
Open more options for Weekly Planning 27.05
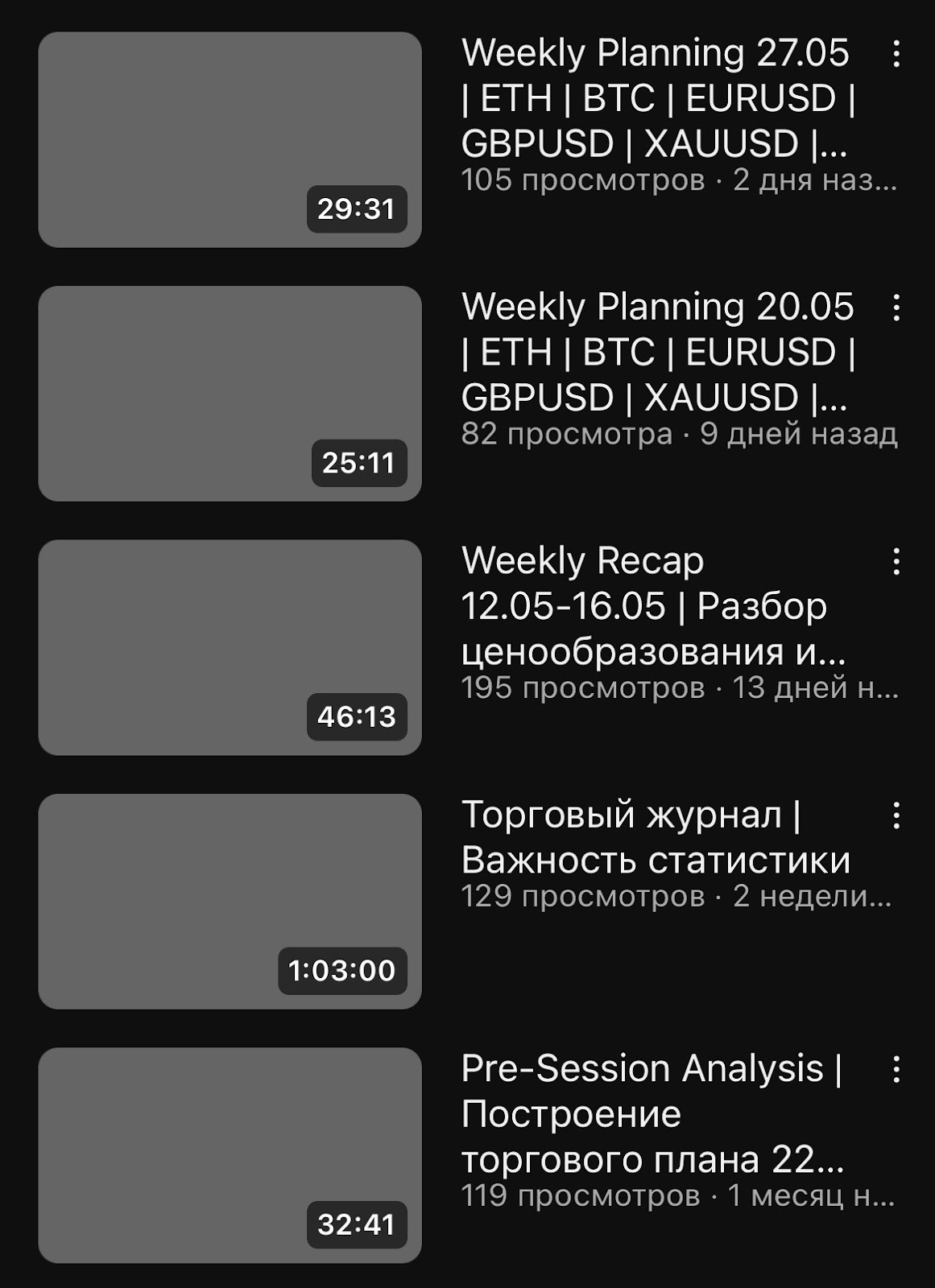(896, 54)
